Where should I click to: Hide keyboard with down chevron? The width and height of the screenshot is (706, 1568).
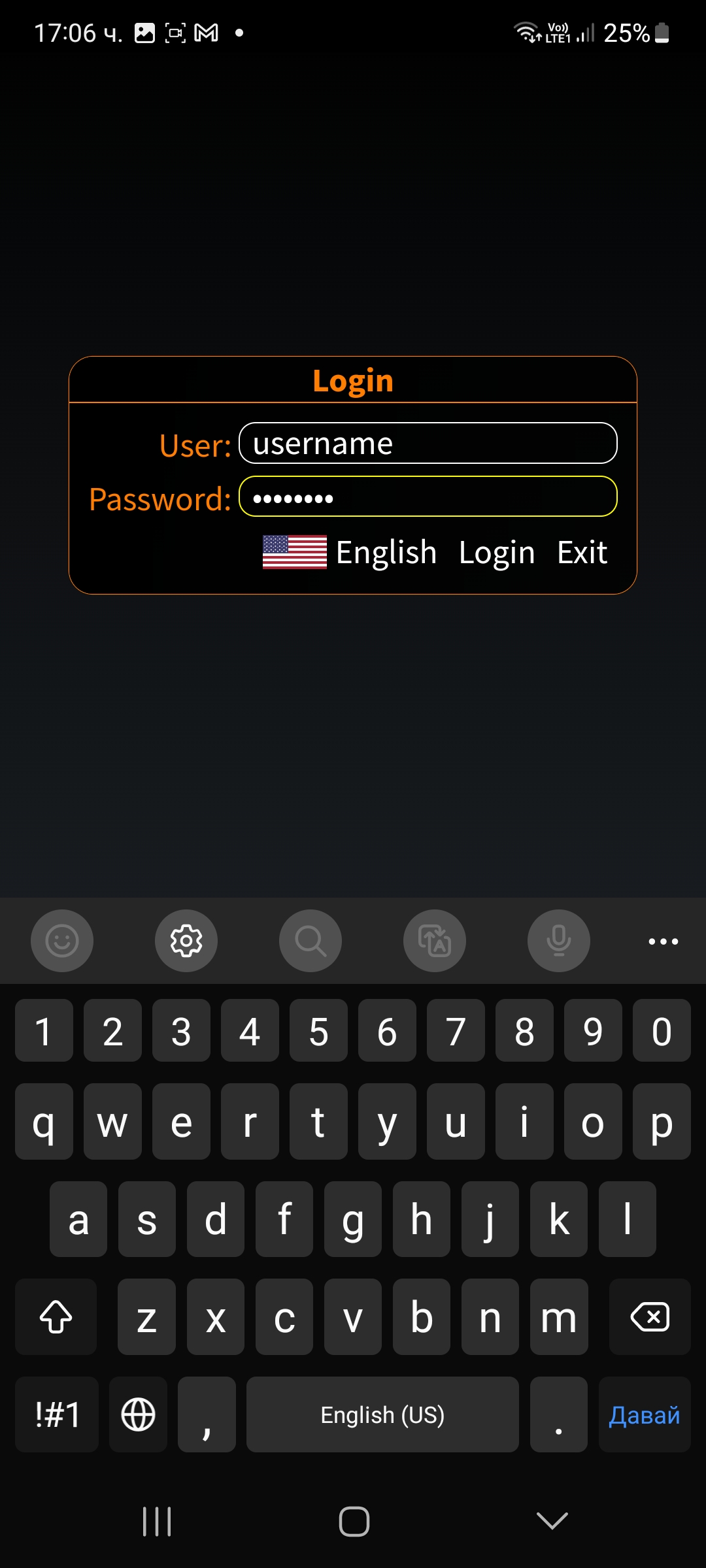[x=552, y=1521]
